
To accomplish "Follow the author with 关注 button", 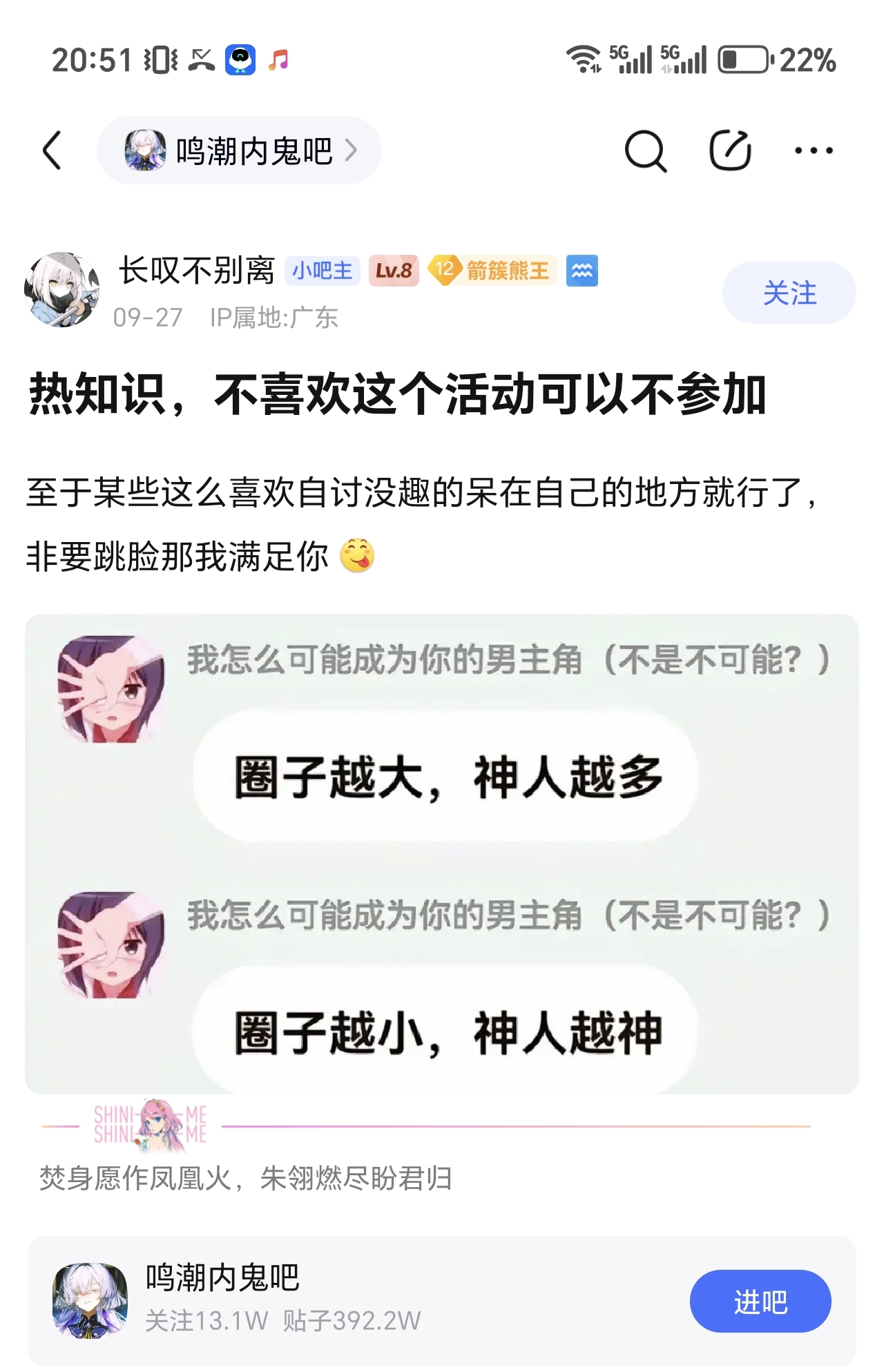I will coord(789,293).
